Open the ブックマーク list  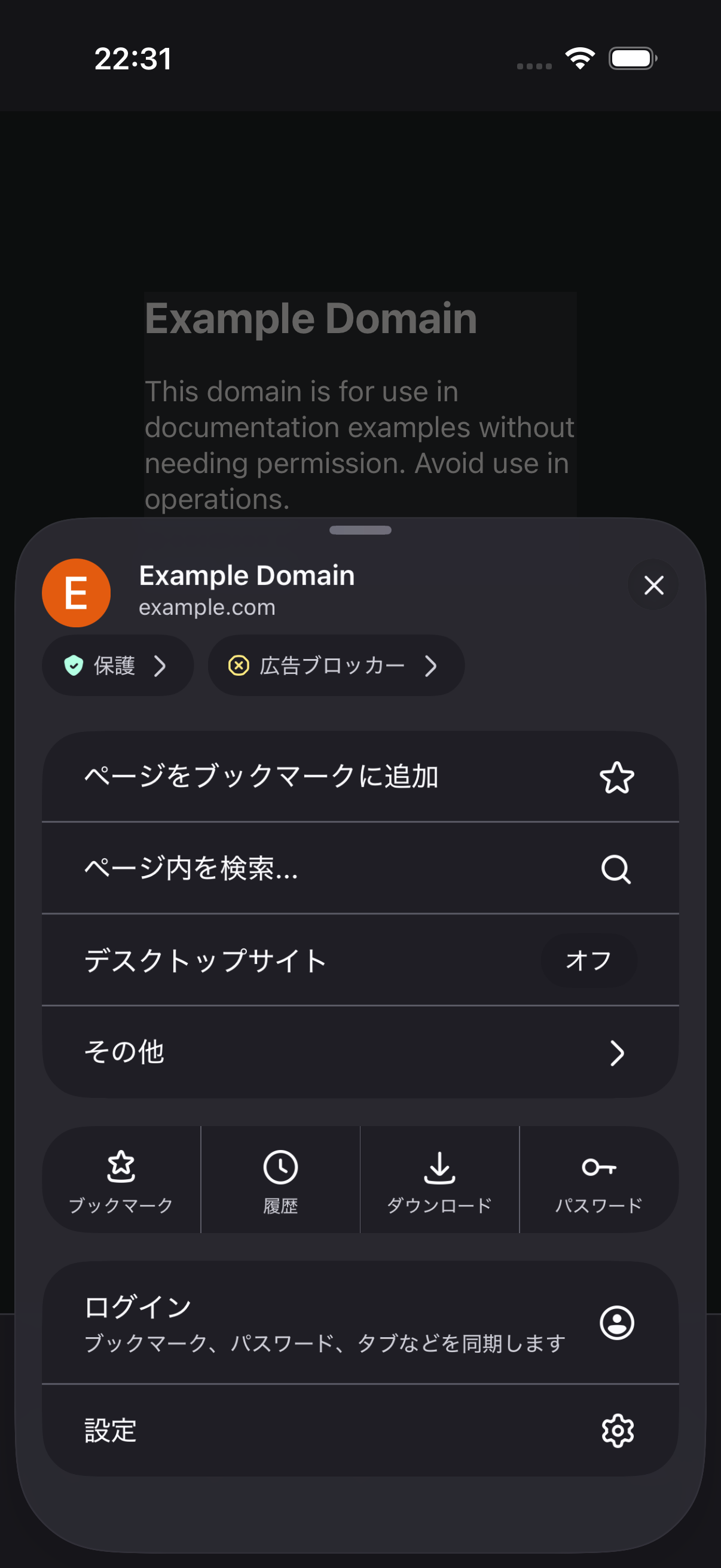click(x=121, y=1180)
